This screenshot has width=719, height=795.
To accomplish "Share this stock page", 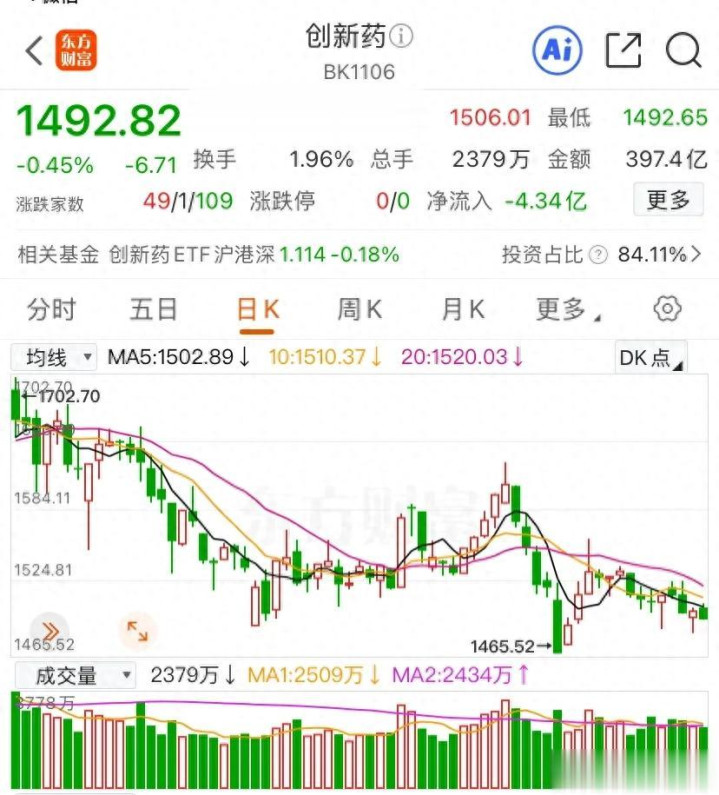I will pos(623,49).
